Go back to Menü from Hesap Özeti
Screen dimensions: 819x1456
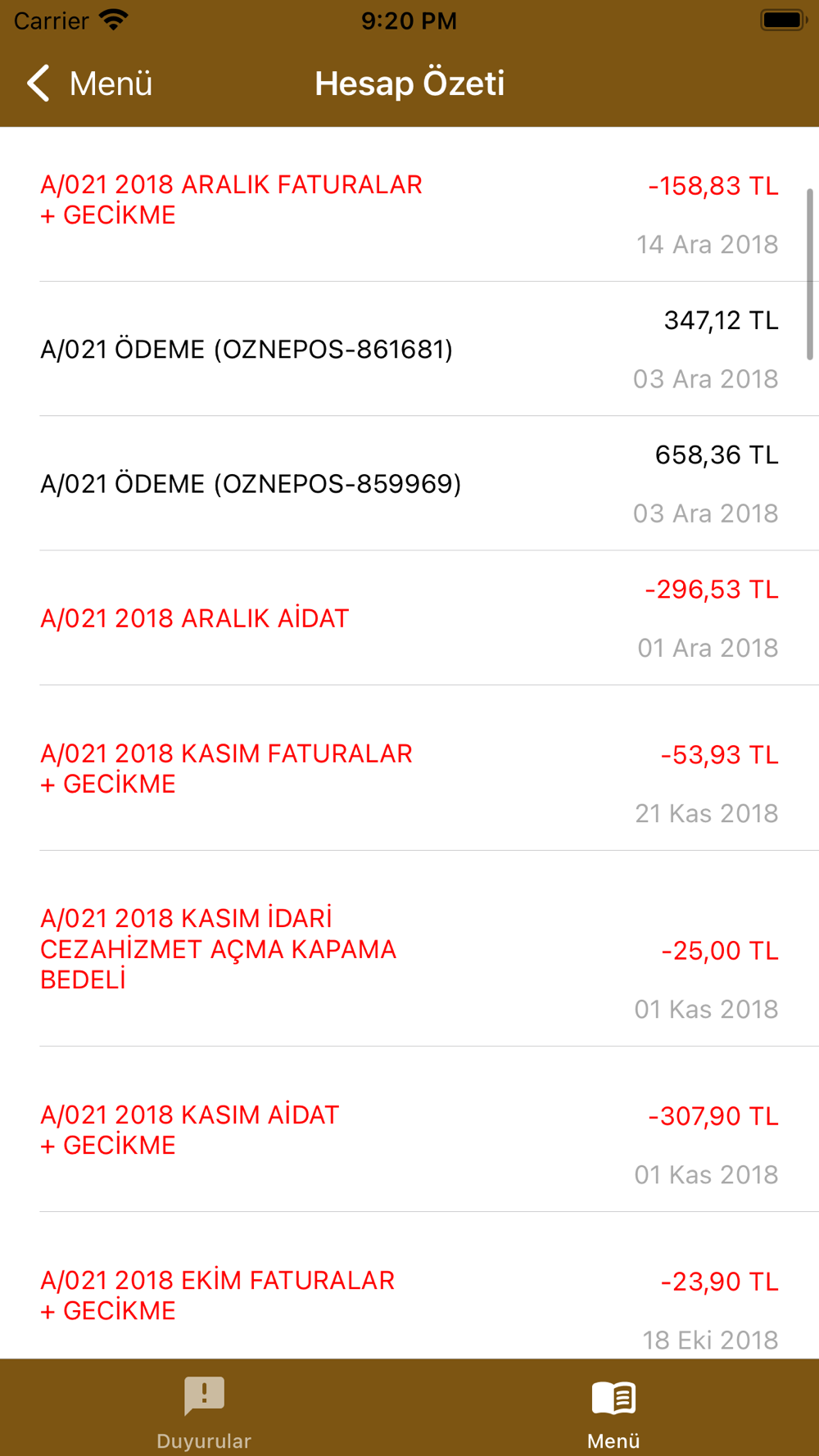(x=88, y=84)
